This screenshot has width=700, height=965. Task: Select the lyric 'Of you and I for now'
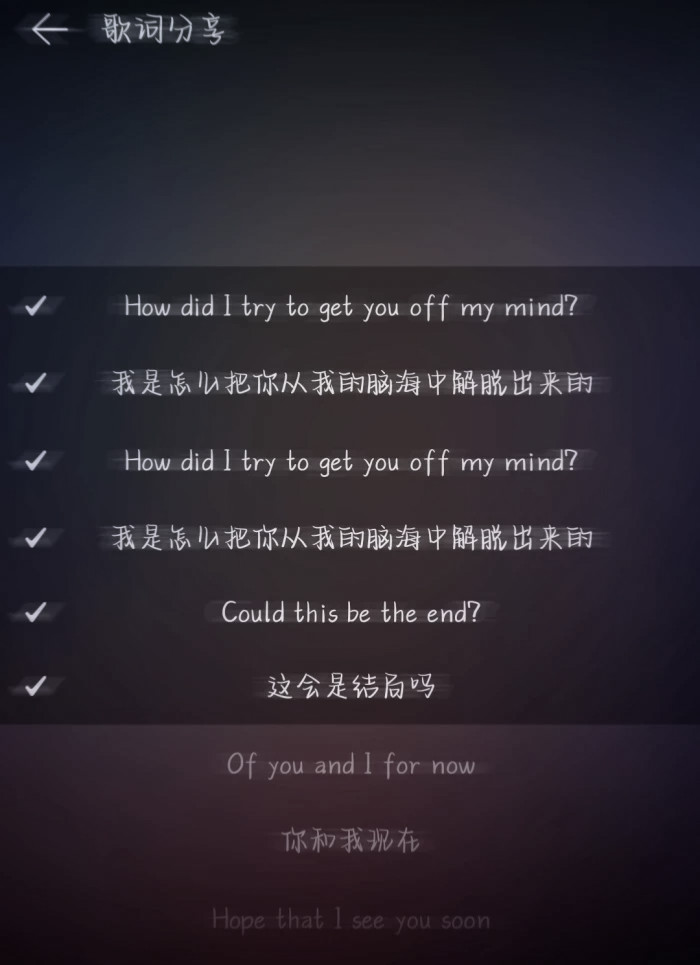coord(350,766)
